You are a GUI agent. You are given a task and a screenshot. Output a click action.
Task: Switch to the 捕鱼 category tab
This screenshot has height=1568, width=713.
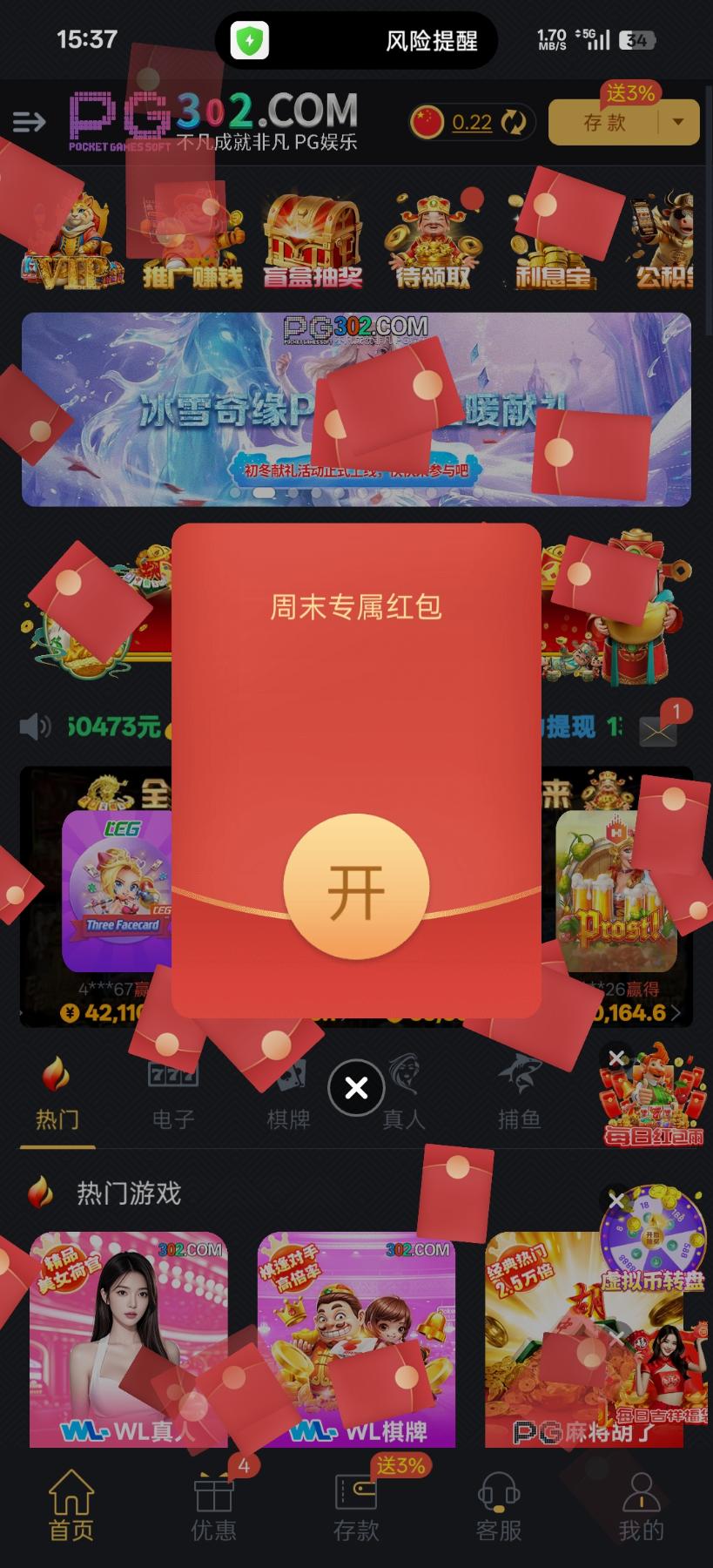[x=519, y=1094]
